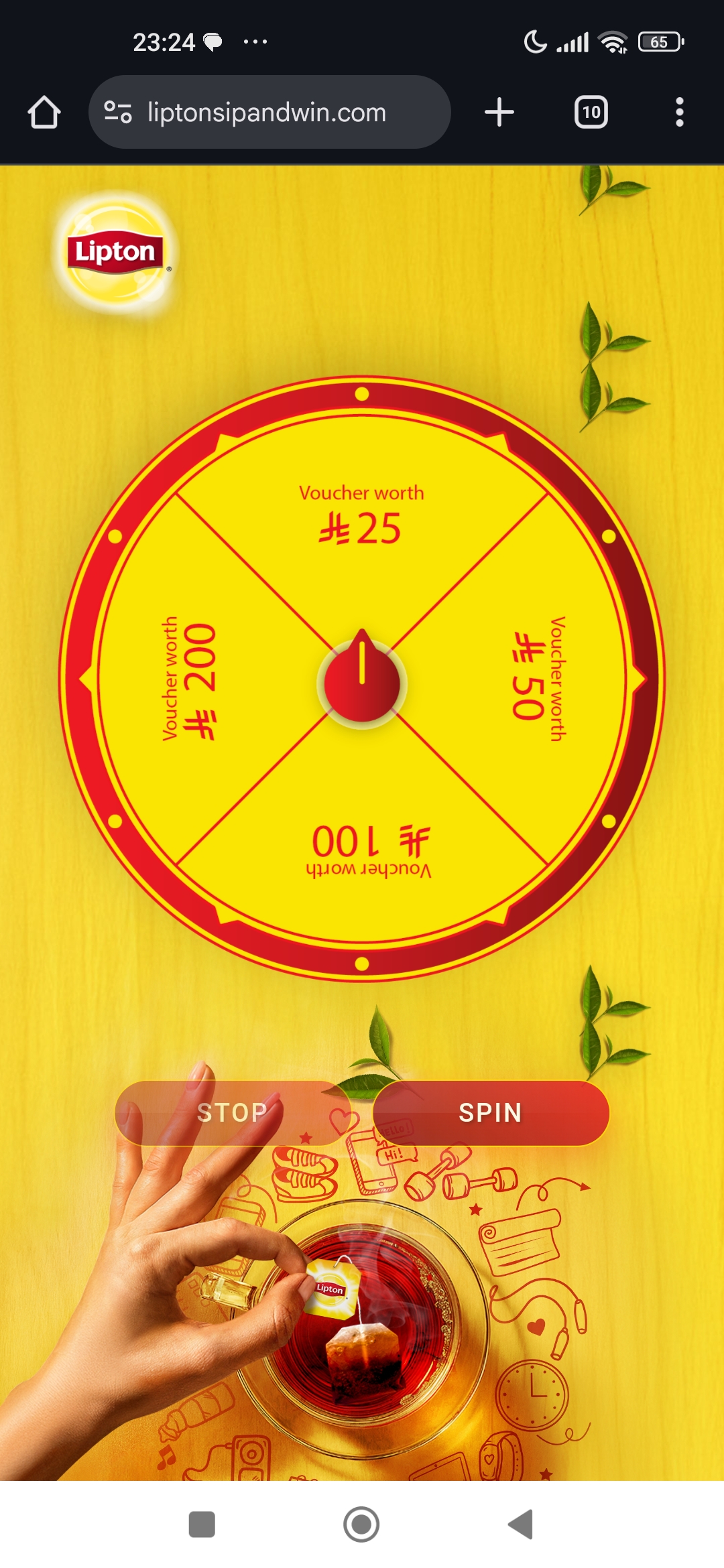
Task: Open the tab switcher showing 10 tabs
Action: pyautogui.click(x=591, y=112)
